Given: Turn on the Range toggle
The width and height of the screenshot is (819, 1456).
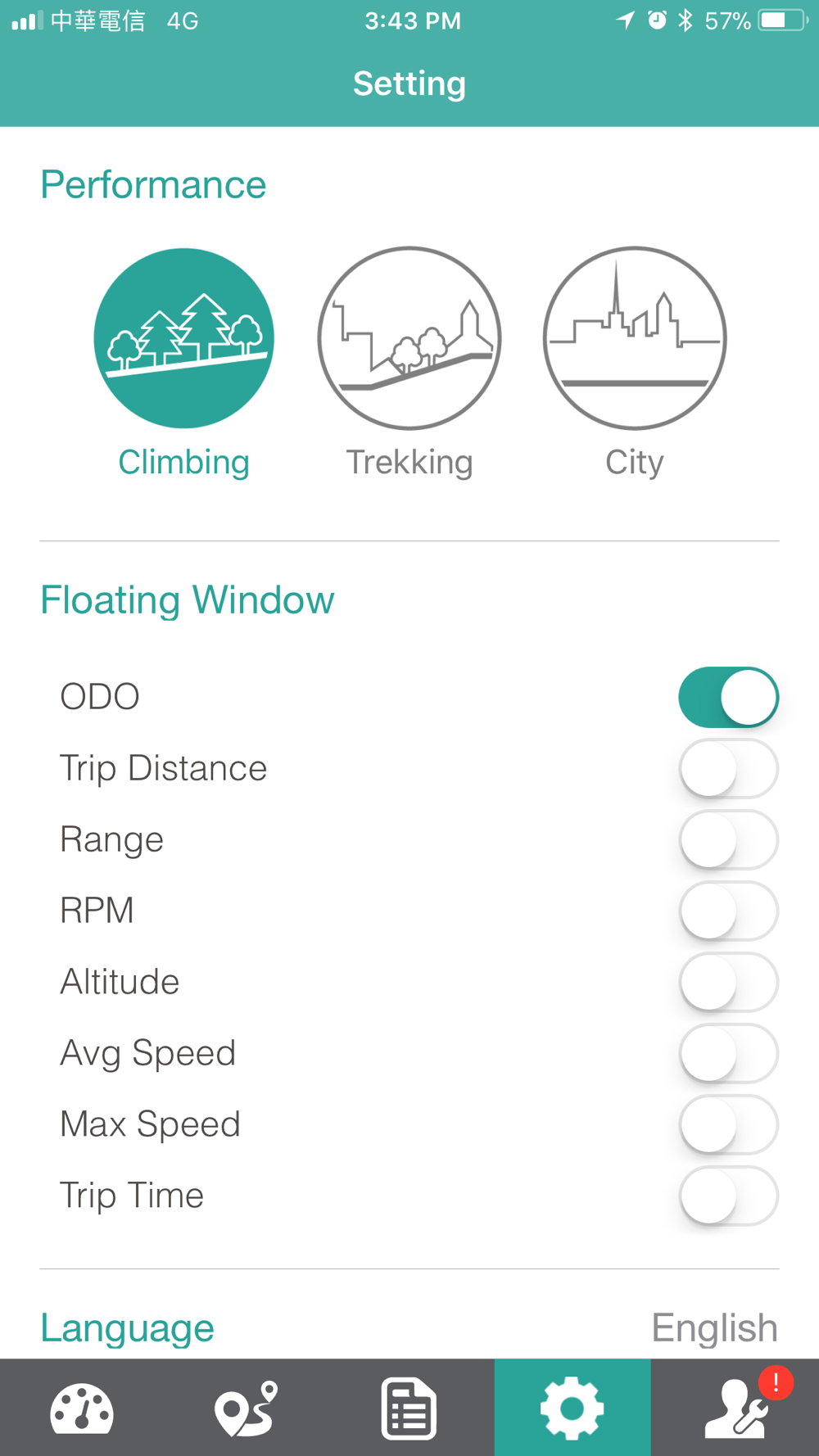Looking at the screenshot, I should 728,839.
